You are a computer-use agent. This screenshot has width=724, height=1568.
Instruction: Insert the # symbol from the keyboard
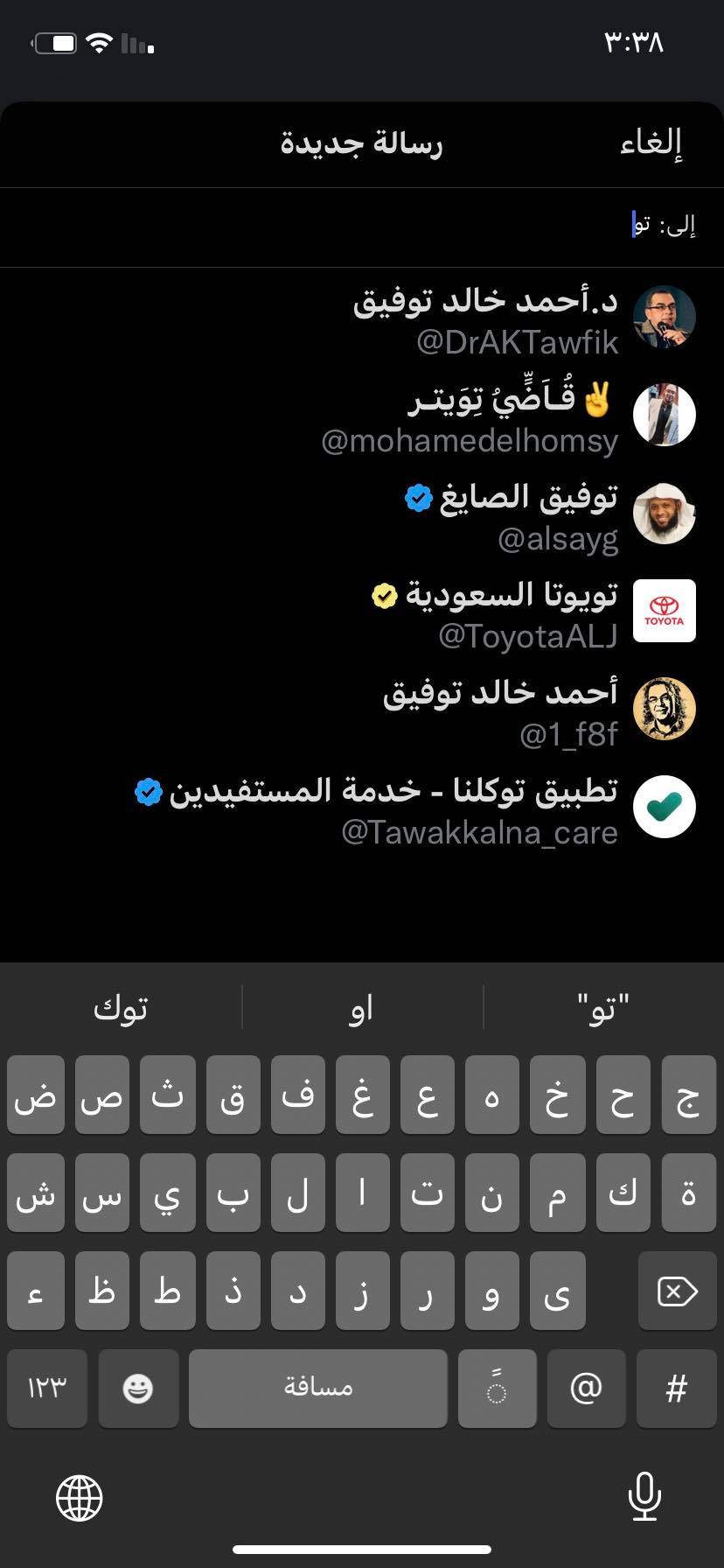click(x=677, y=1389)
